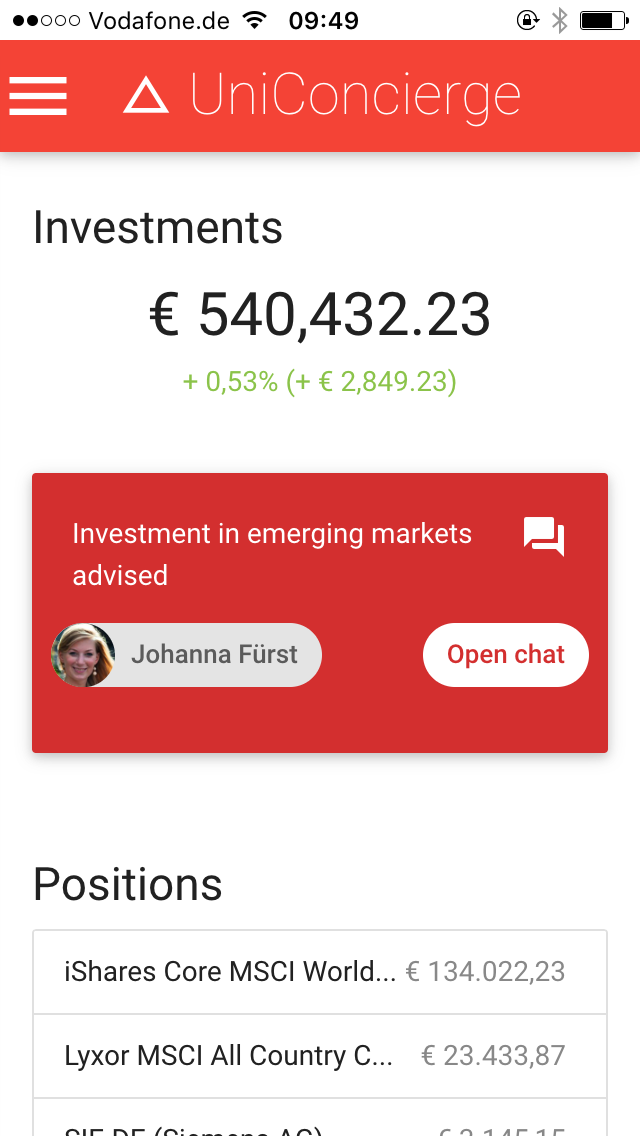The width and height of the screenshot is (640, 1136).
Task: Tap the Open chat button
Action: [x=505, y=655]
